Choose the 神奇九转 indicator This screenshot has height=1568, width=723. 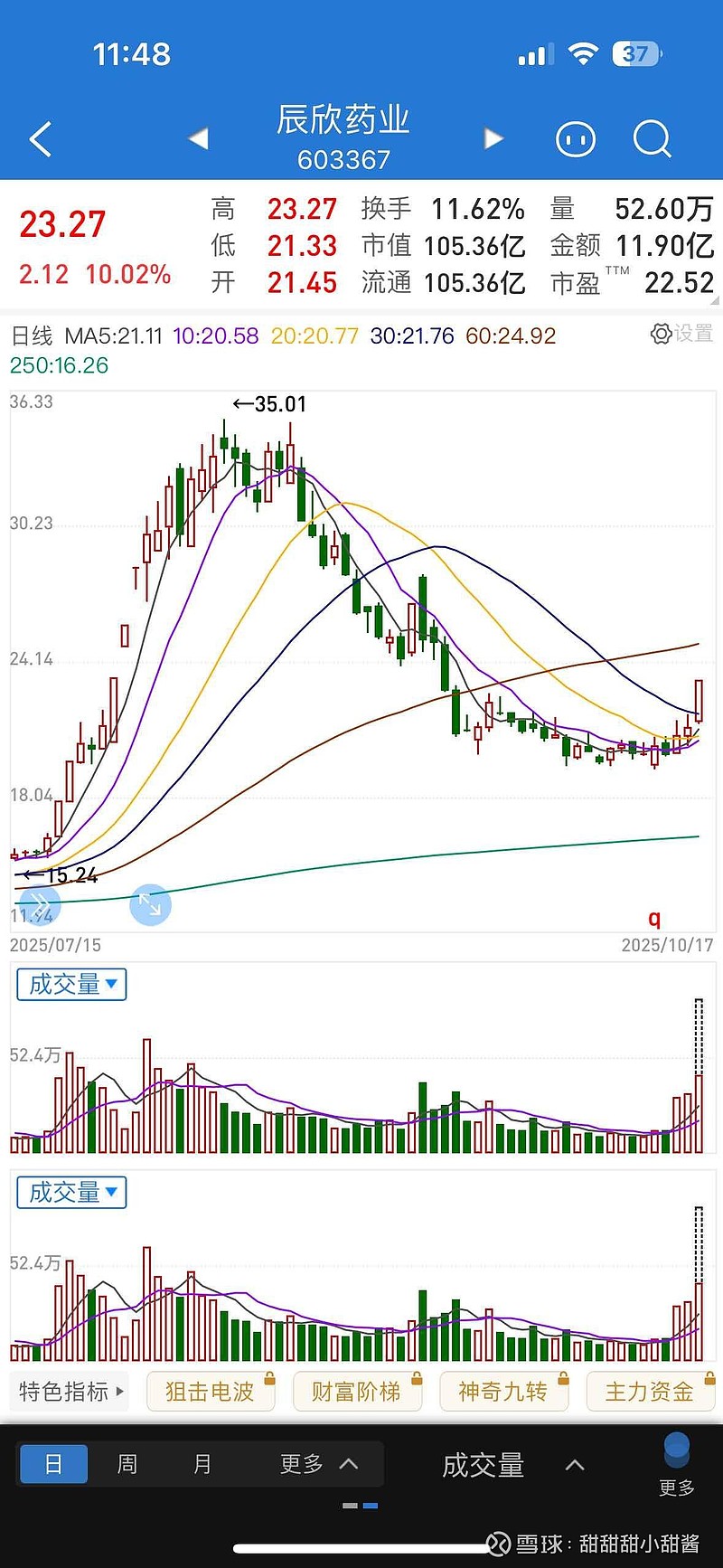pos(502,1391)
